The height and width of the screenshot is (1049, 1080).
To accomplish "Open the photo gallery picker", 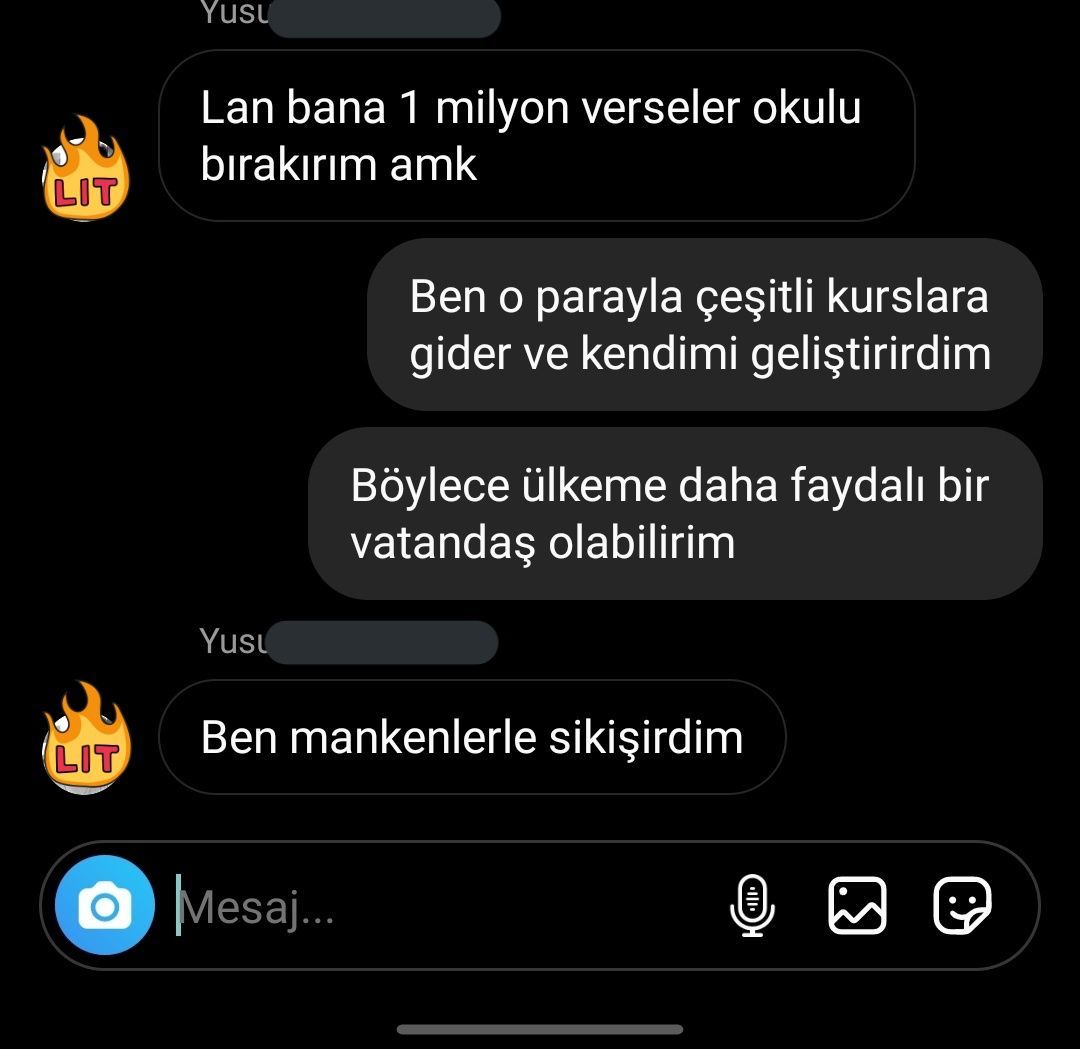I will click(x=858, y=906).
